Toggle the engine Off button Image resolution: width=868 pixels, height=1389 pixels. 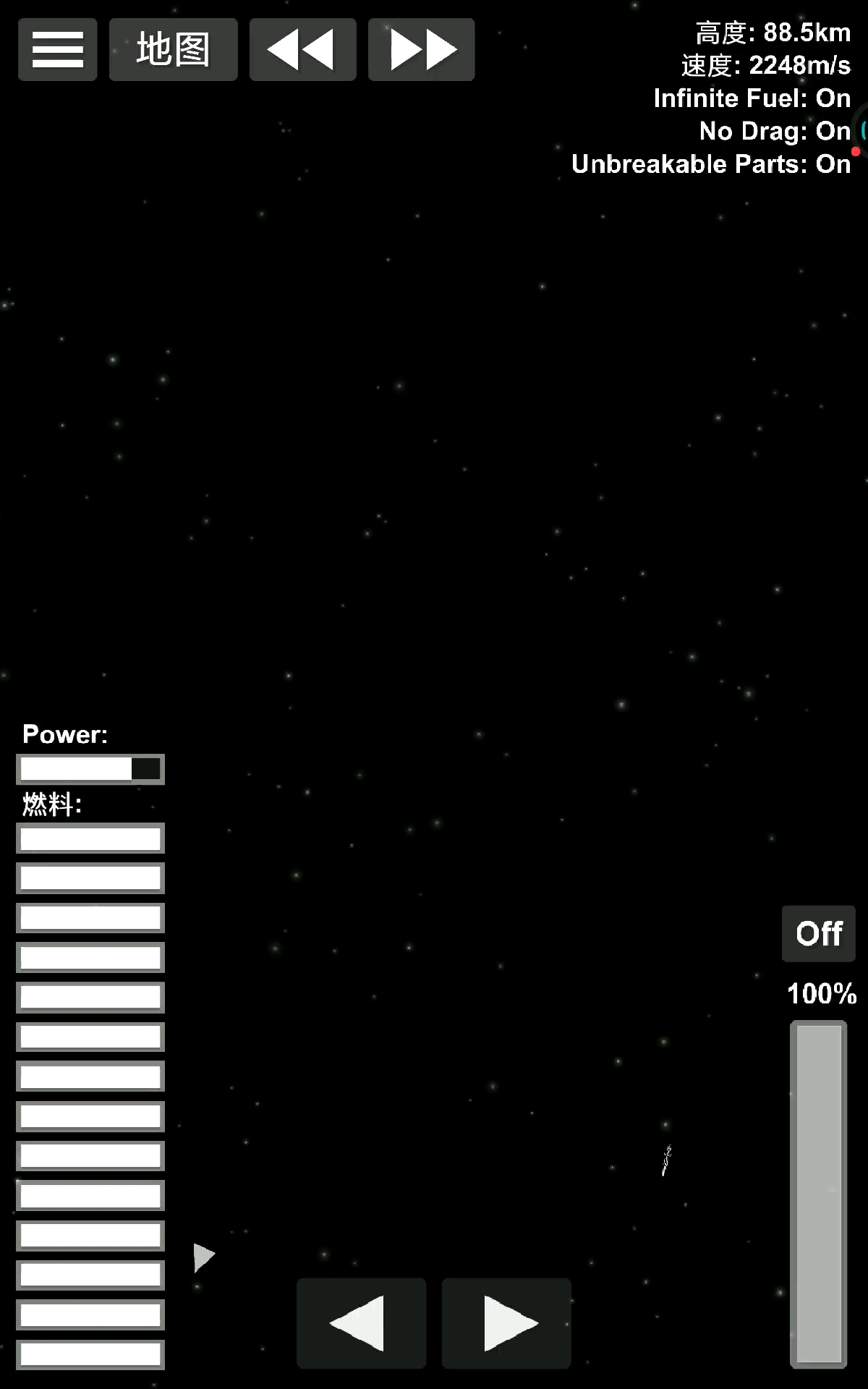818,933
